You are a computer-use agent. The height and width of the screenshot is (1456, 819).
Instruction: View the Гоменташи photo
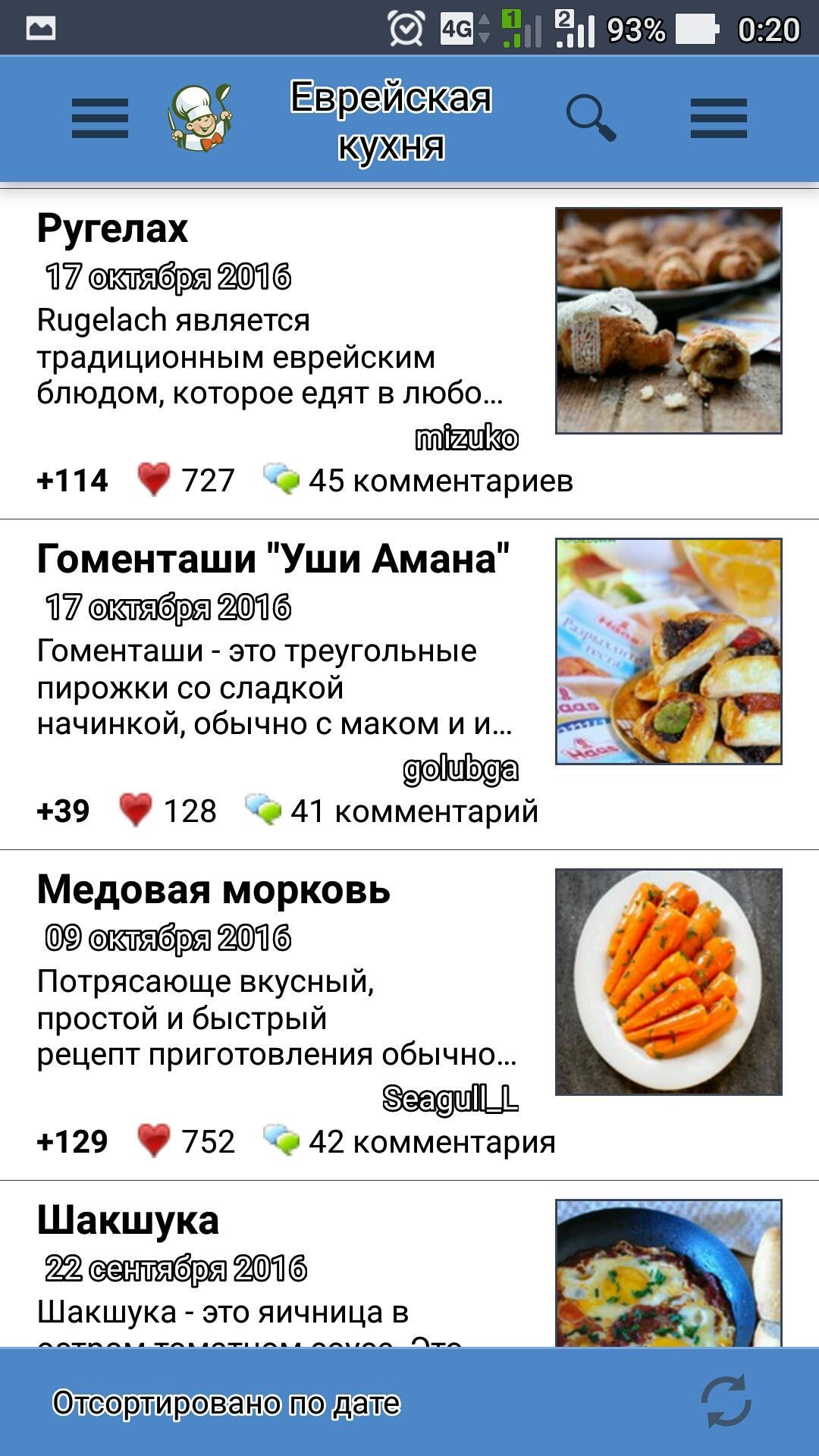tap(668, 651)
